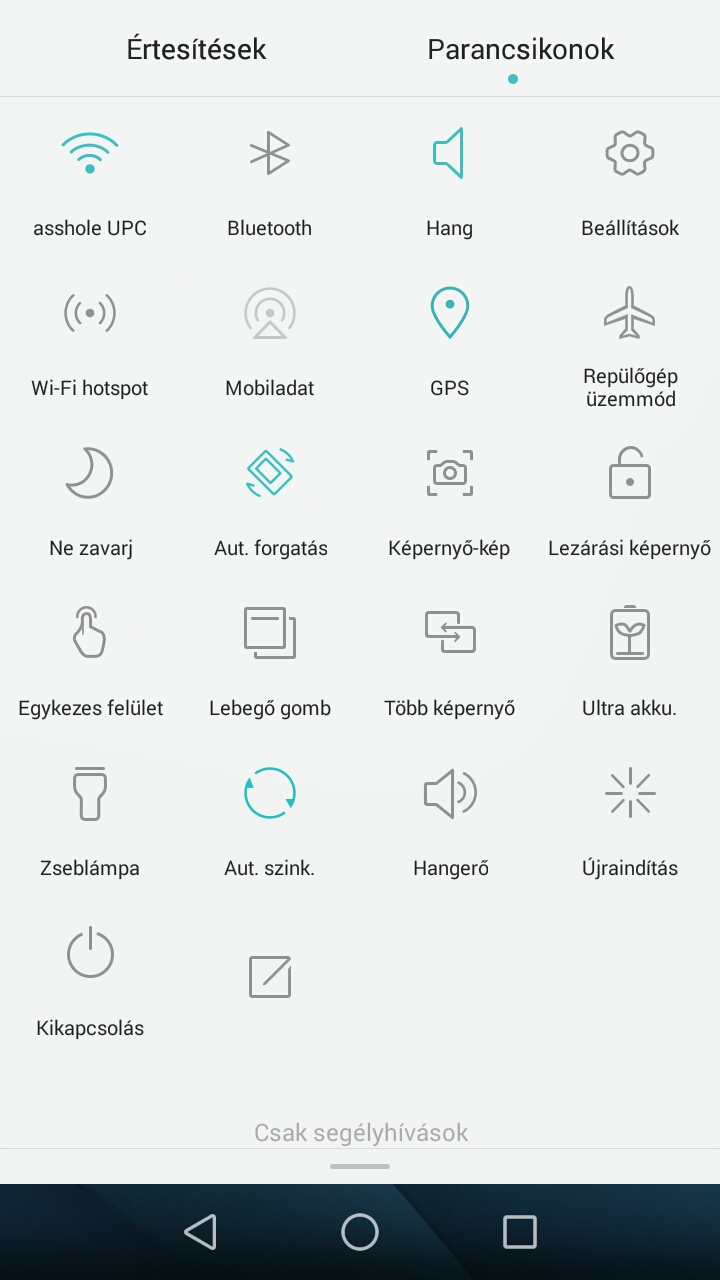
Task: Enable Ultra akku. power saving
Action: (x=629, y=633)
